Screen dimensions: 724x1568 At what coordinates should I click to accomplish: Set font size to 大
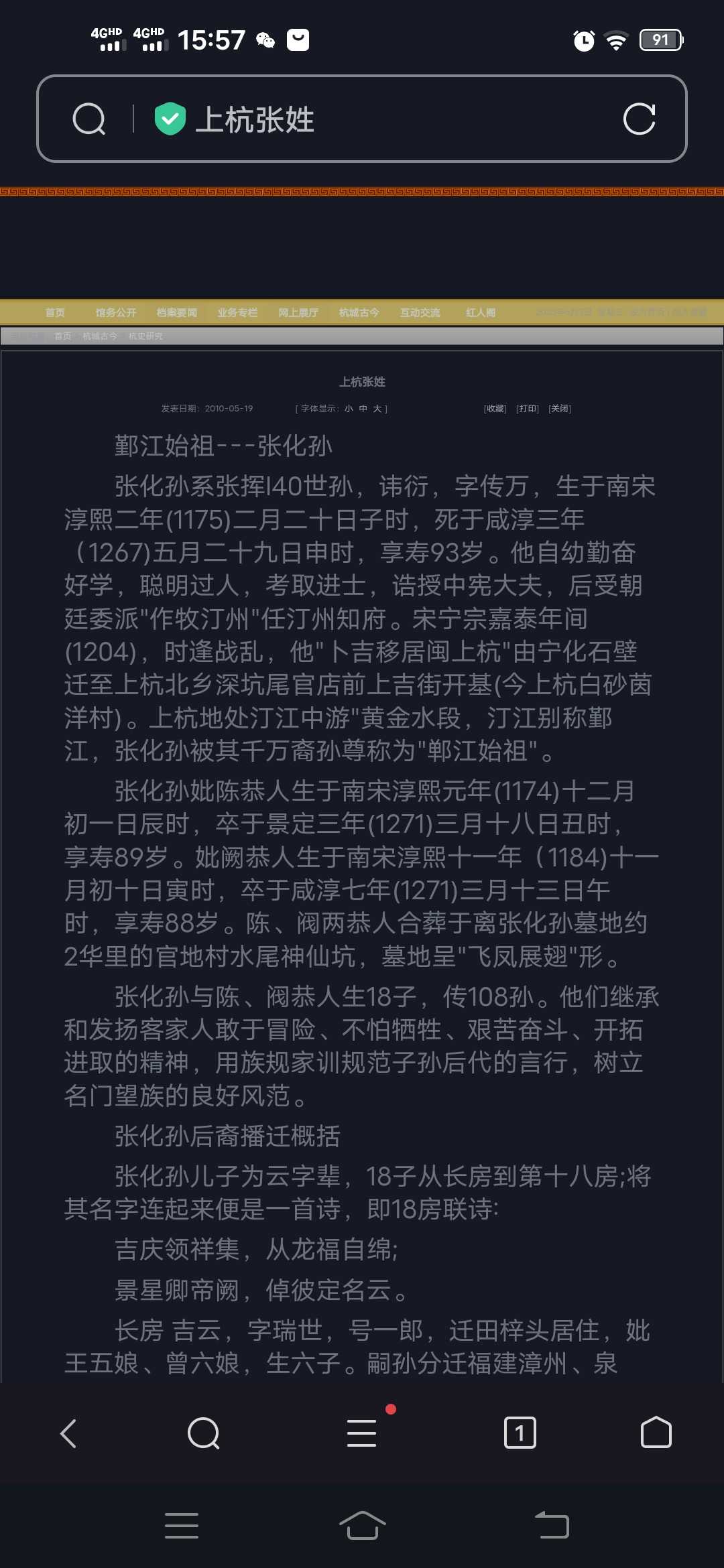[377, 409]
